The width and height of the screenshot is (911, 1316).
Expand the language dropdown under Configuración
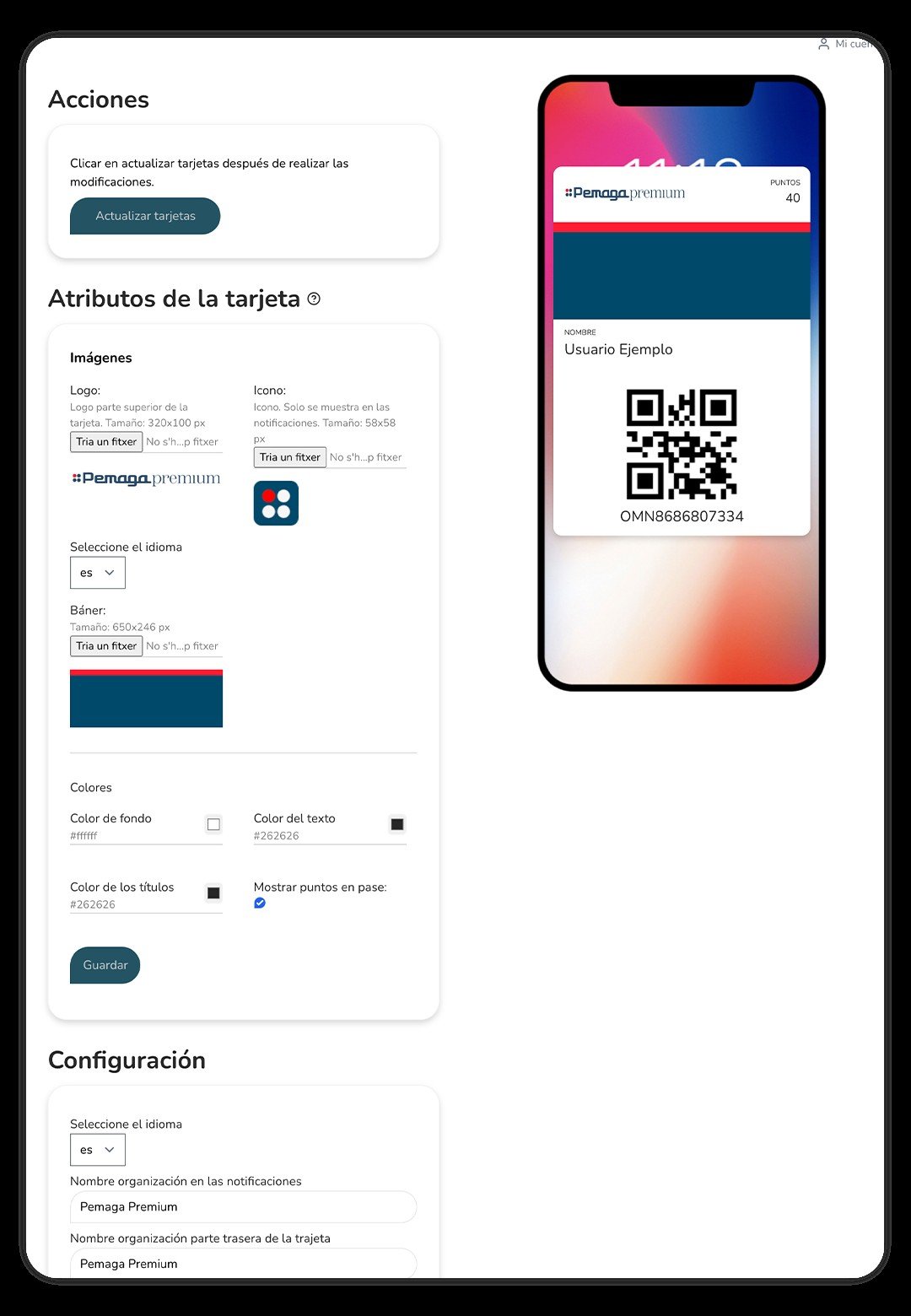[98, 1150]
